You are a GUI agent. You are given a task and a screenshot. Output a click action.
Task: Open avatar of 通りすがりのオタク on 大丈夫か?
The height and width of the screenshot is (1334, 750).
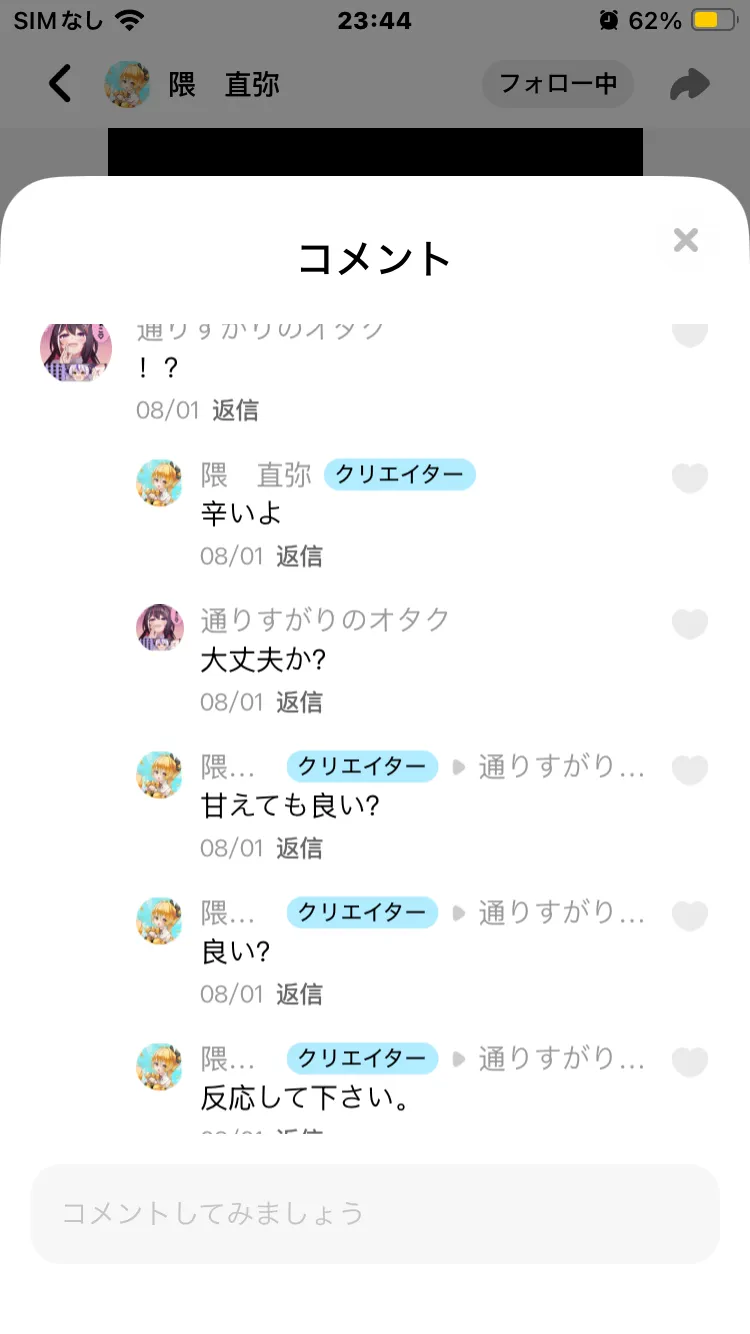point(160,628)
